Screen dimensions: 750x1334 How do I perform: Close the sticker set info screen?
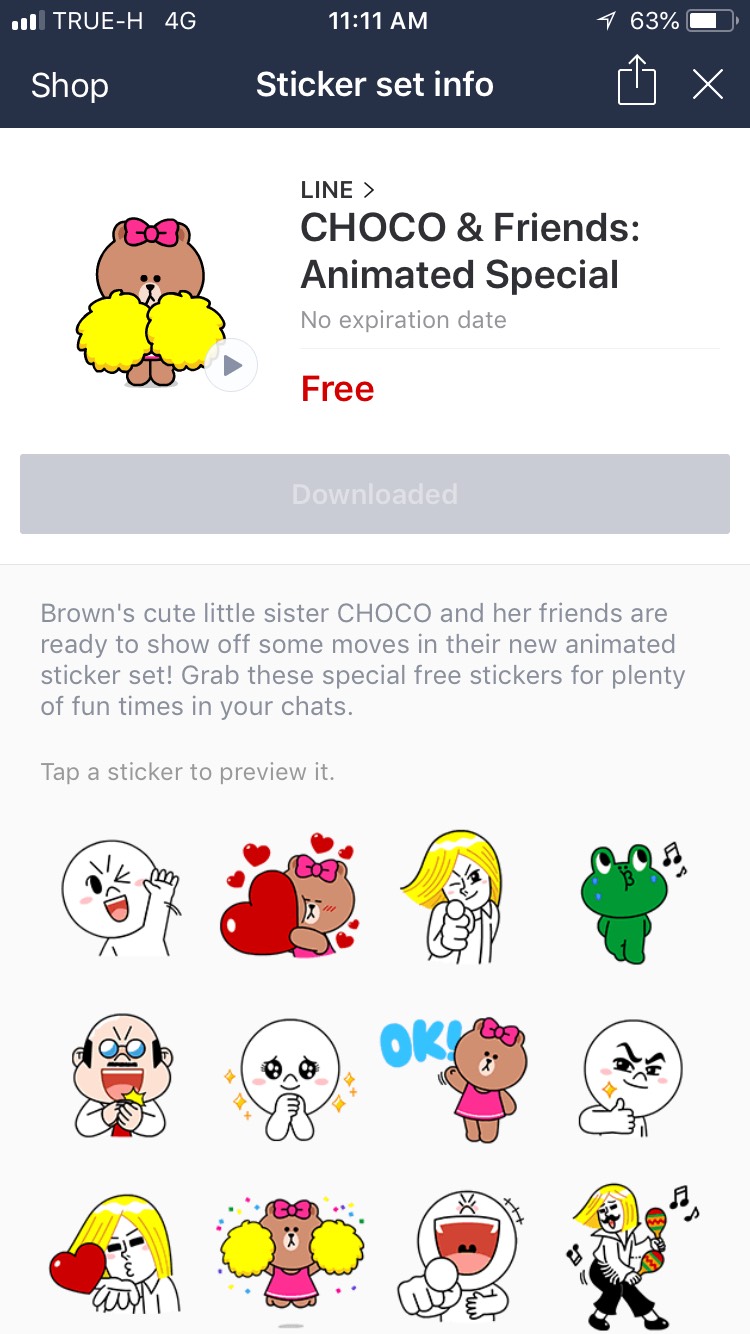pos(707,85)
